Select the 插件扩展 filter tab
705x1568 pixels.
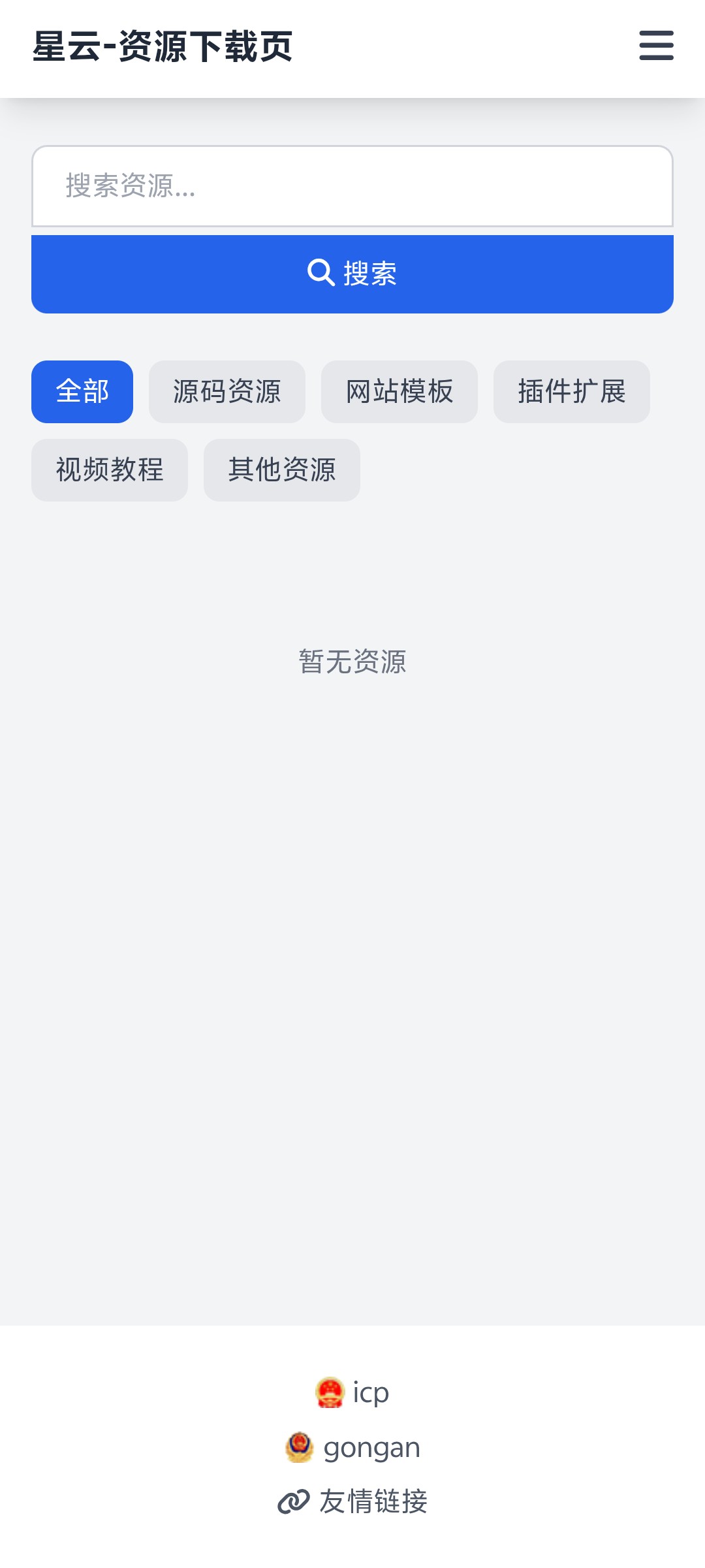point(571,391)
